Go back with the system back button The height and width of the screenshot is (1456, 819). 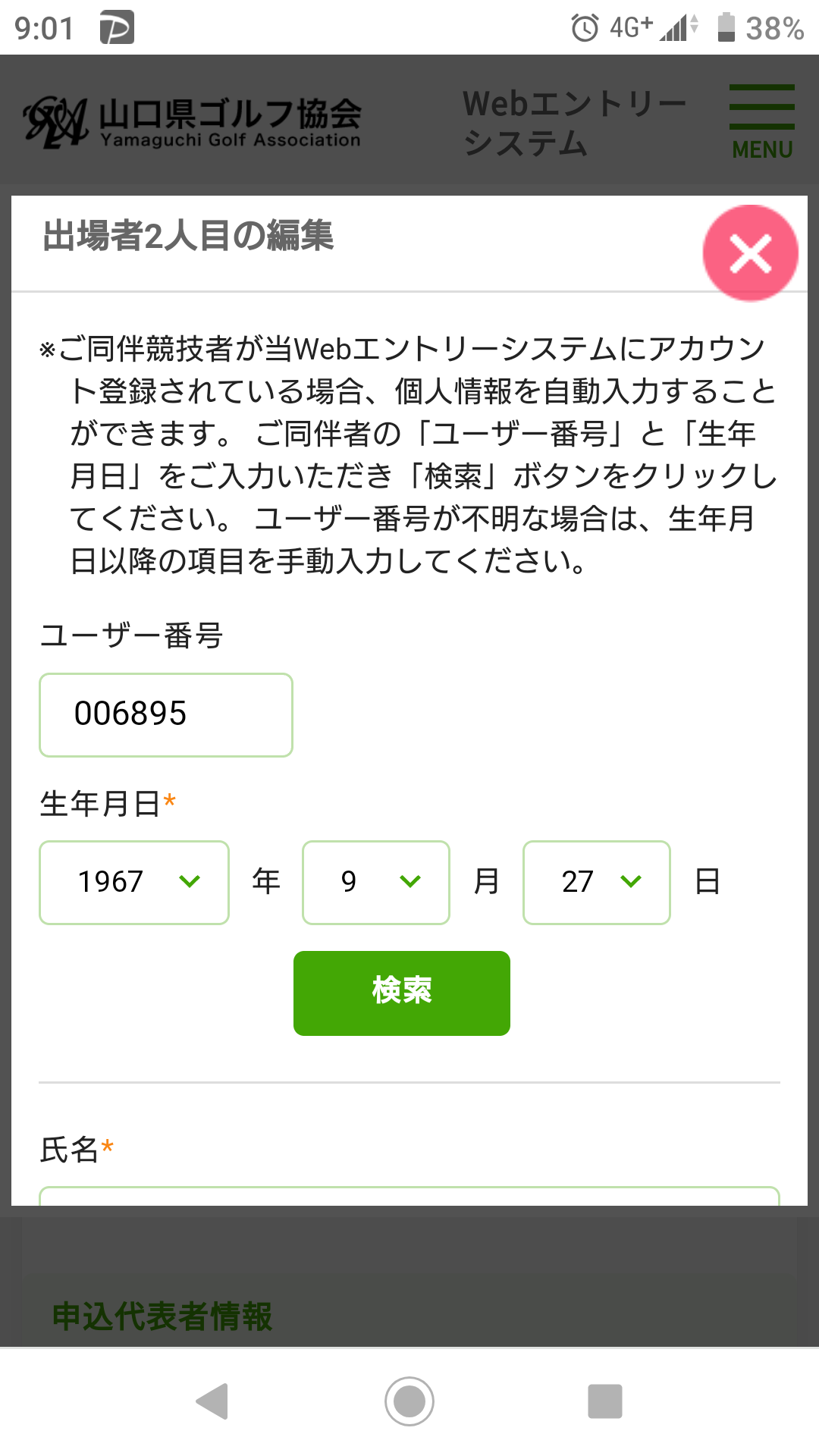point(212,1401)
